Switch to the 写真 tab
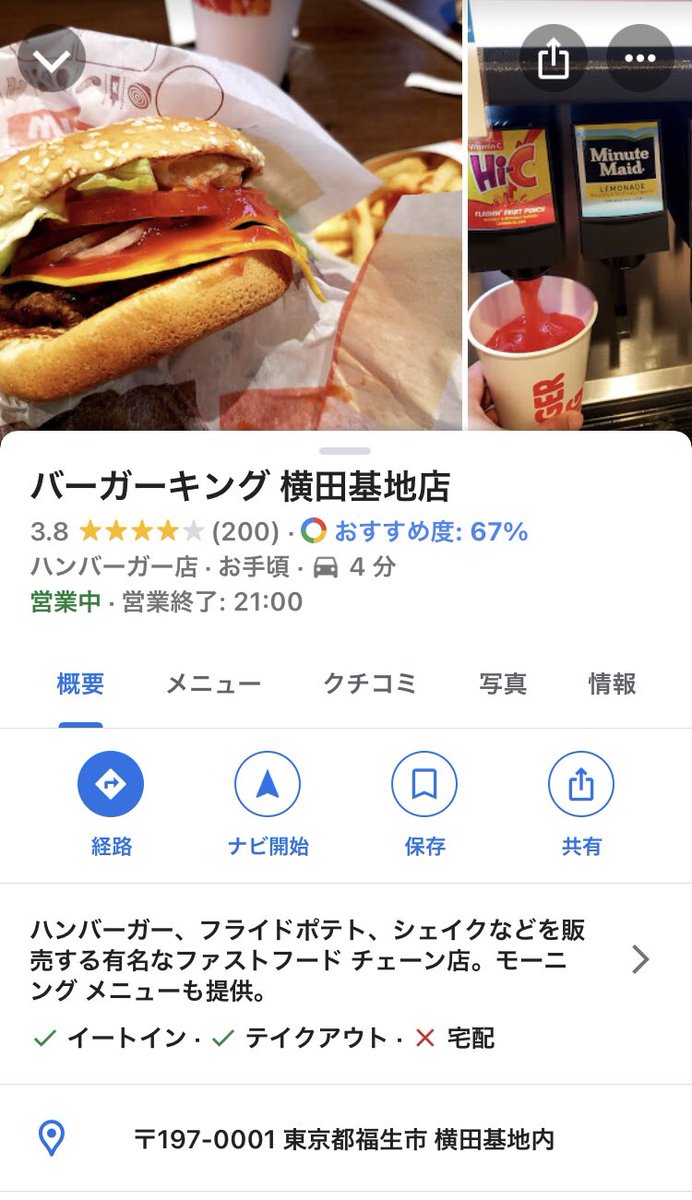The width and height of the screenshot is (692, 1200). point(503,685)
